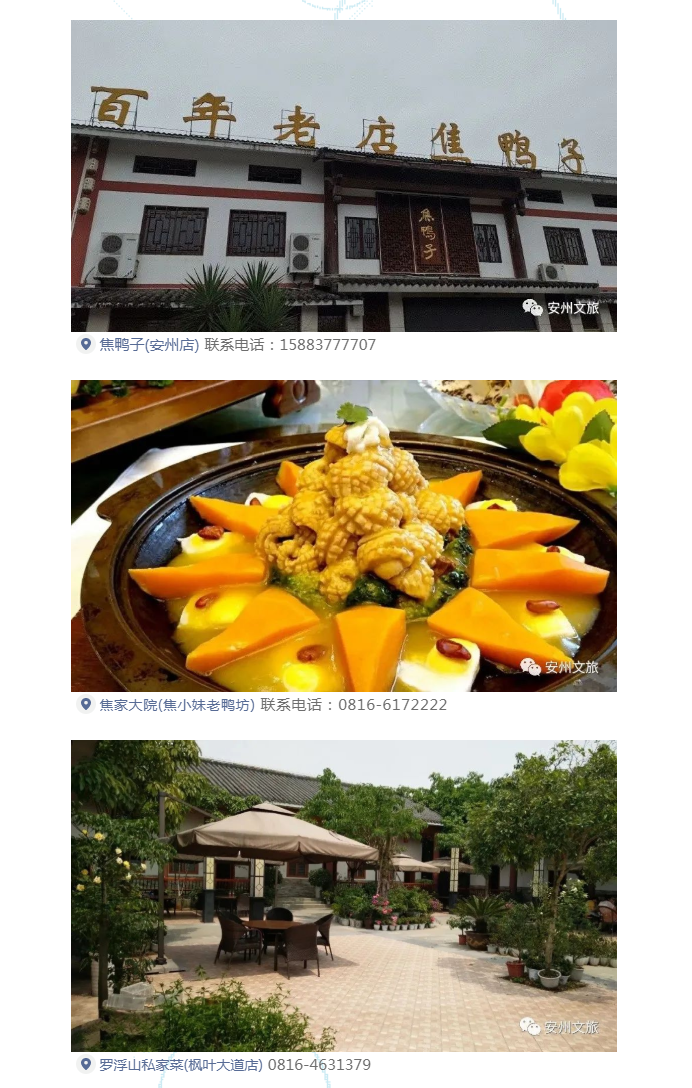The width and height of the screenshot is (692, 1088).
Task: View the pumpkin dish photo
Action: point(343,536)
